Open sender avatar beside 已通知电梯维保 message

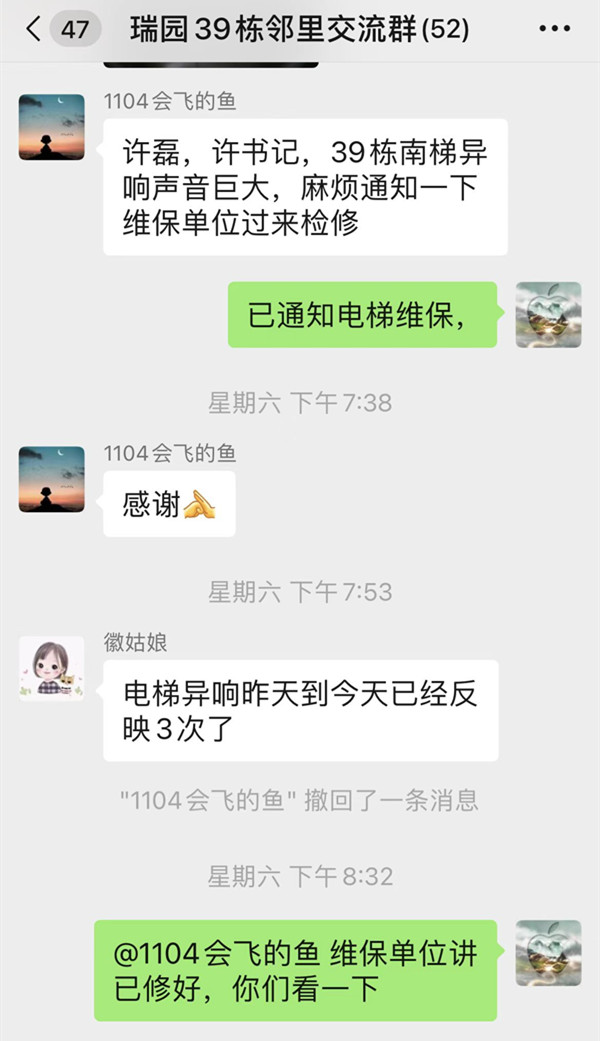pyautogui.click(x=548, y=315)
